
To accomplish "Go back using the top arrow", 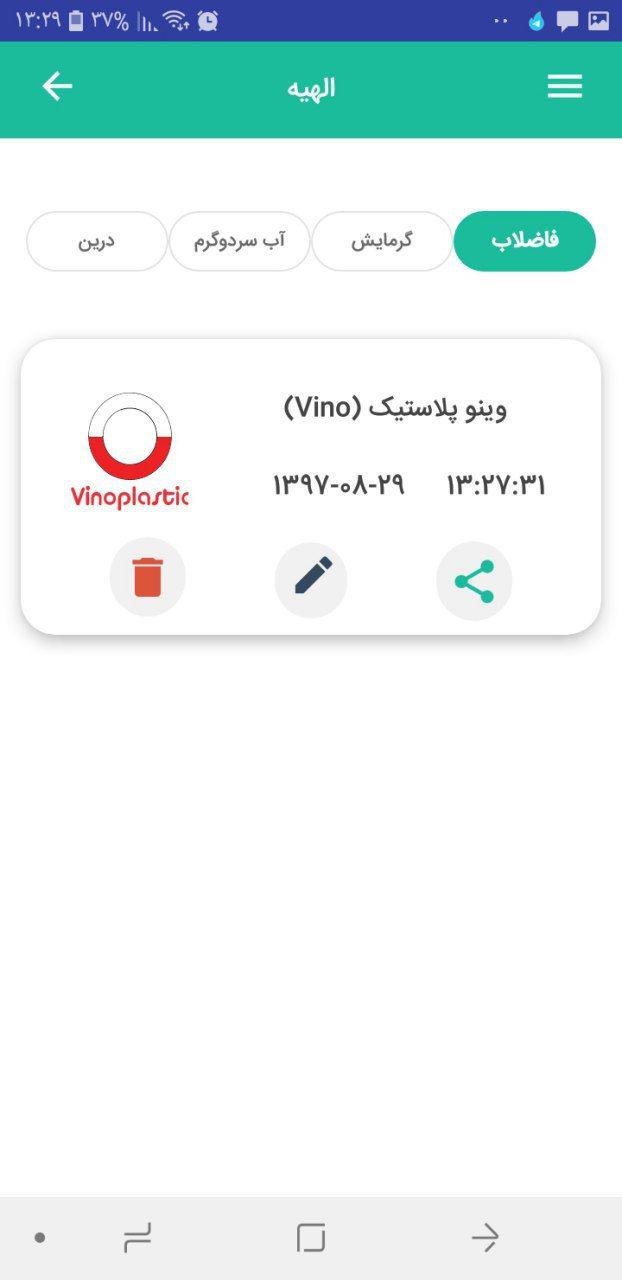I will 57,87.
